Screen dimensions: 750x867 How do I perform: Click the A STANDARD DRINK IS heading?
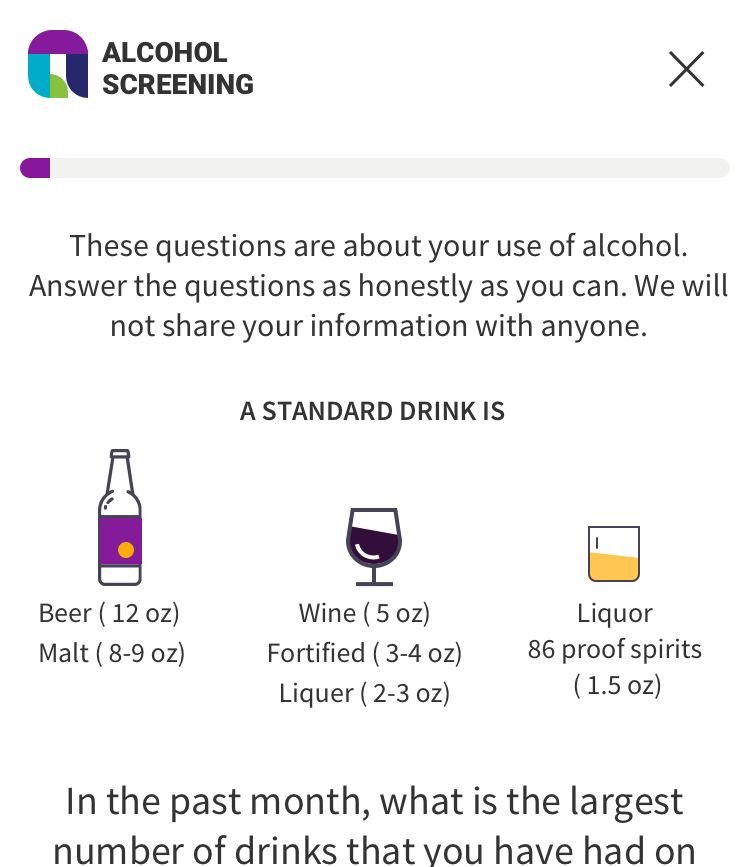click(372, 411)
